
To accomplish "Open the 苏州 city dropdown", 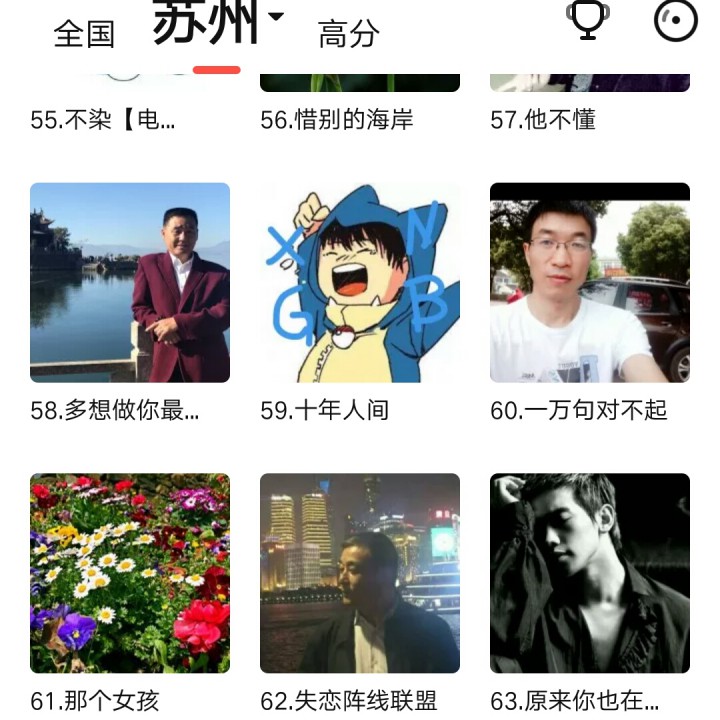I will point(218,24).
